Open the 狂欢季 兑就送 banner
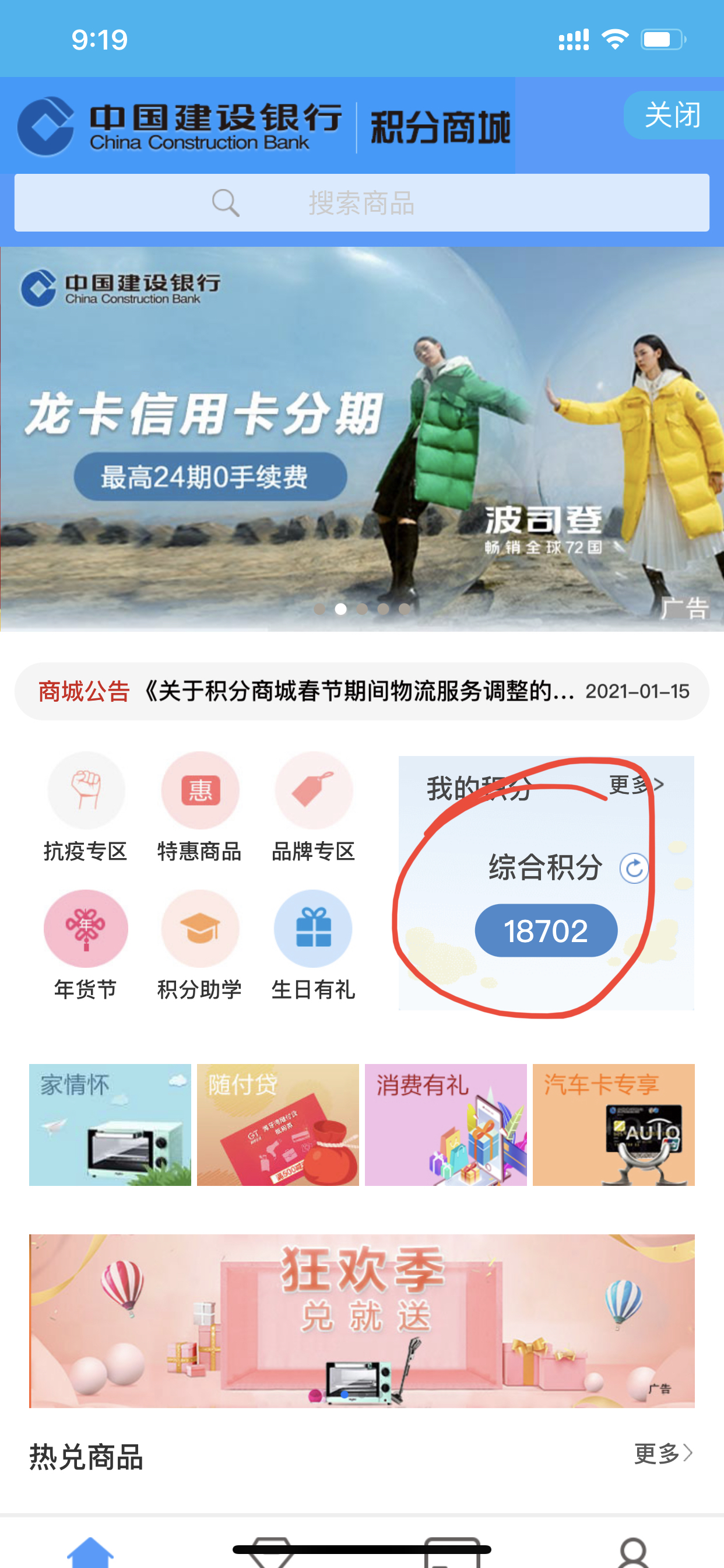Viewport: 724px width, 1568px height. click(361, 1321)
